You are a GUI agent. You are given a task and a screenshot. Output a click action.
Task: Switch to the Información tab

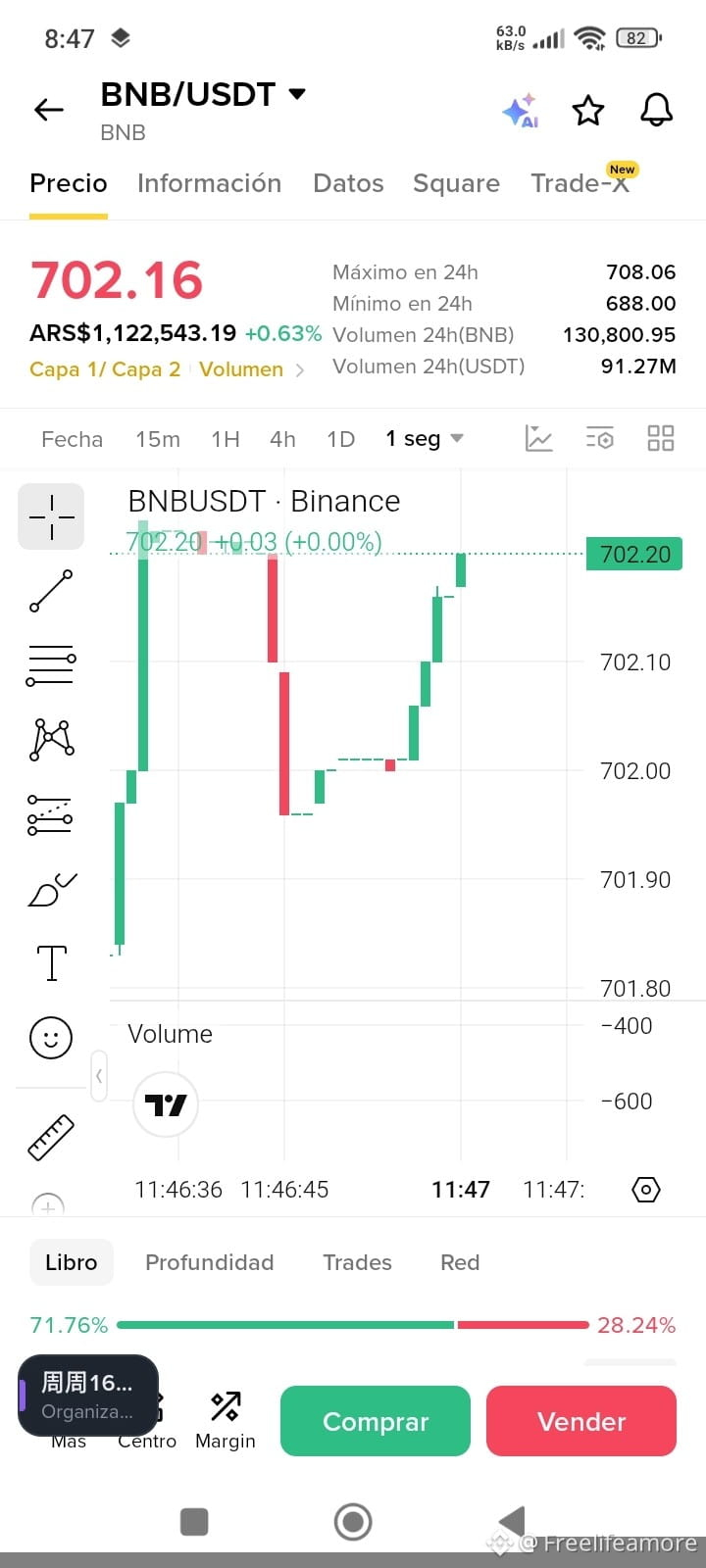click(x=209, y=183)
